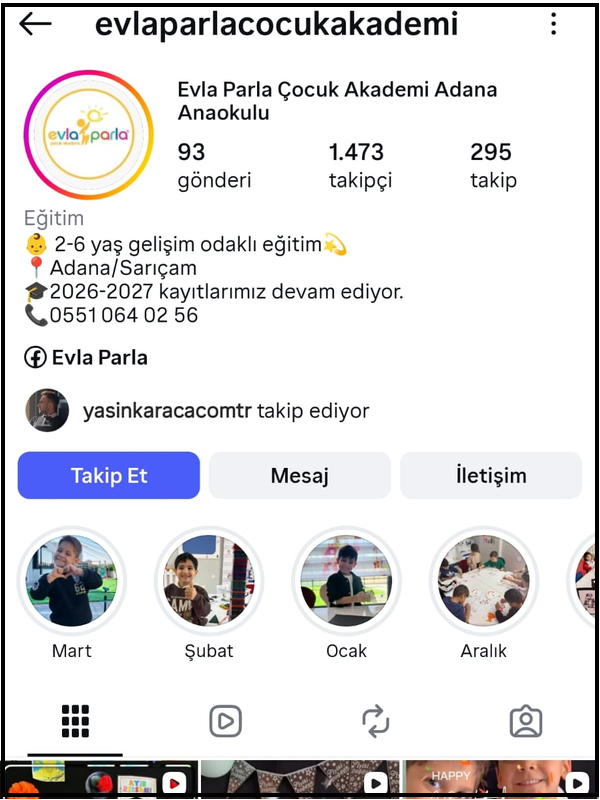Open the 1.473 takipçi list
Image resolution: width=600 pixels, height=800 pixels.
[x=360, y=165]
